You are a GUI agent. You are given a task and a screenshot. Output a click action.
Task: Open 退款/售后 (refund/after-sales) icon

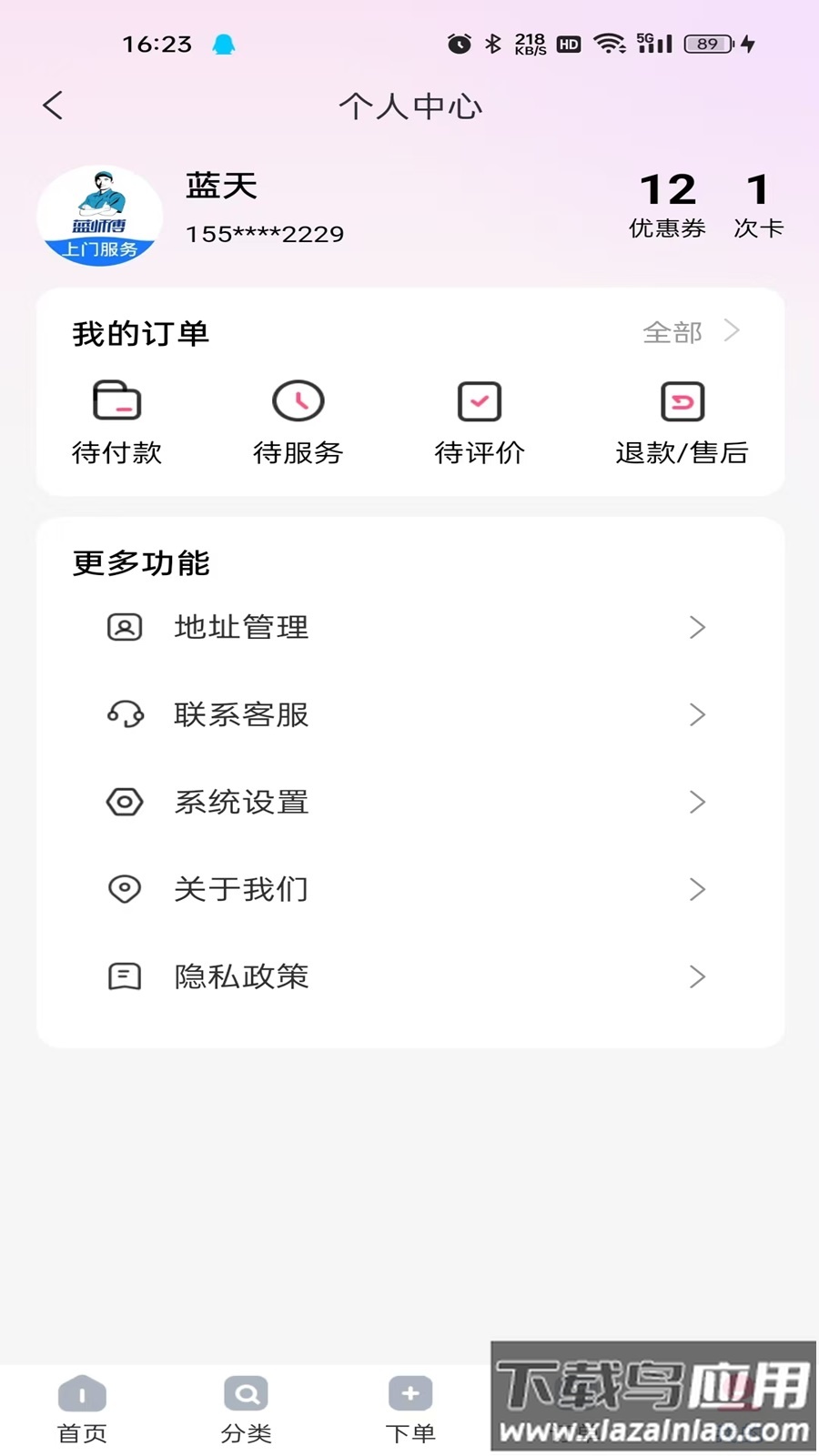click(682, 401)
